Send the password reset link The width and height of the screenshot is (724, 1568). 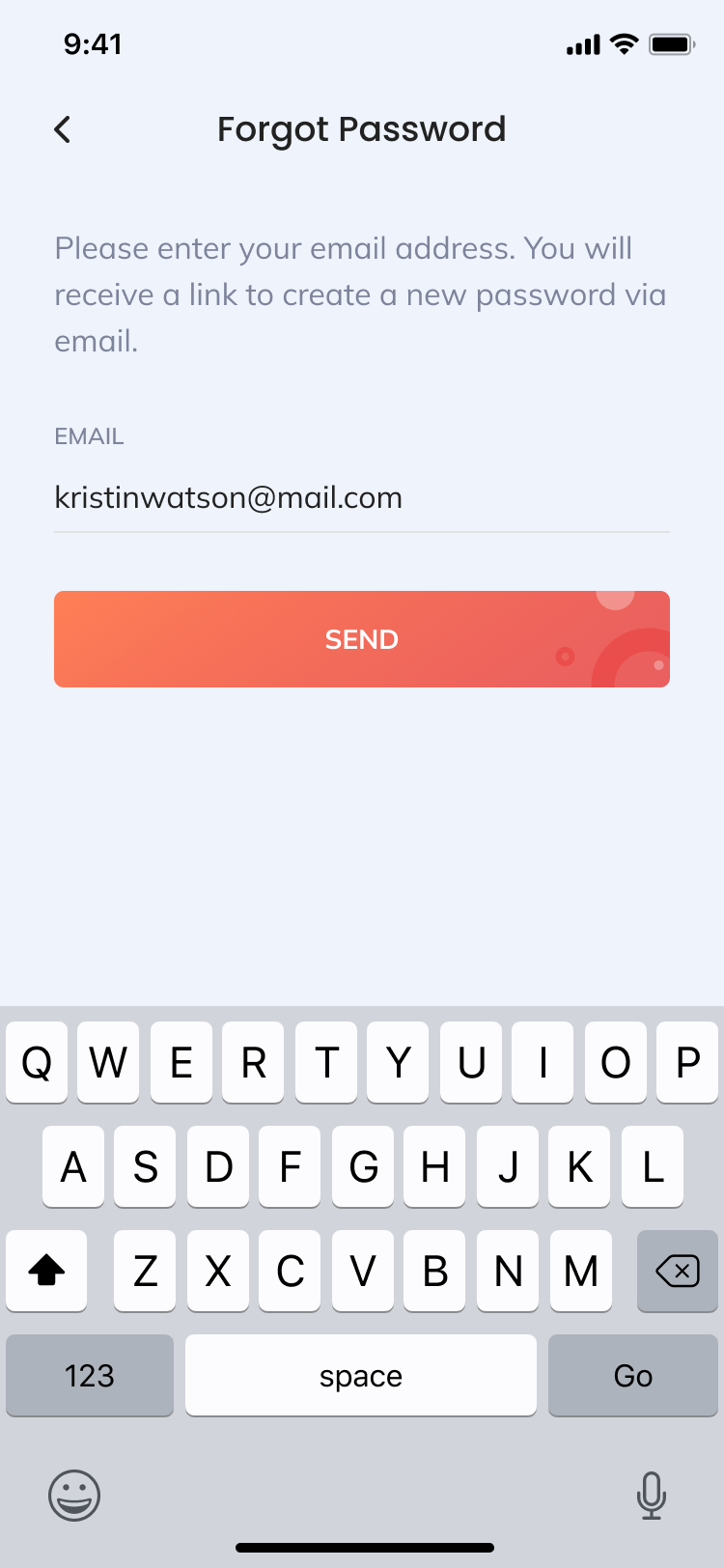(361, 639)
